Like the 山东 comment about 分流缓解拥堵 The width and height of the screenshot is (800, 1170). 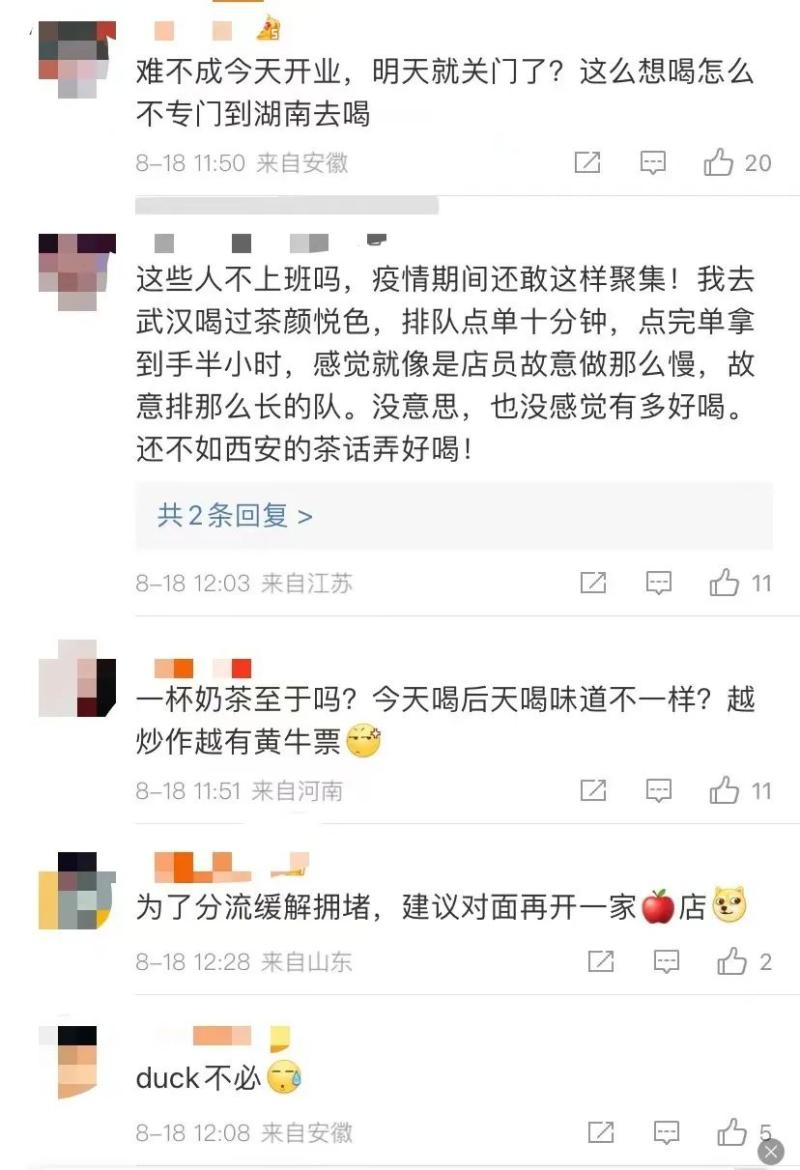732,962
